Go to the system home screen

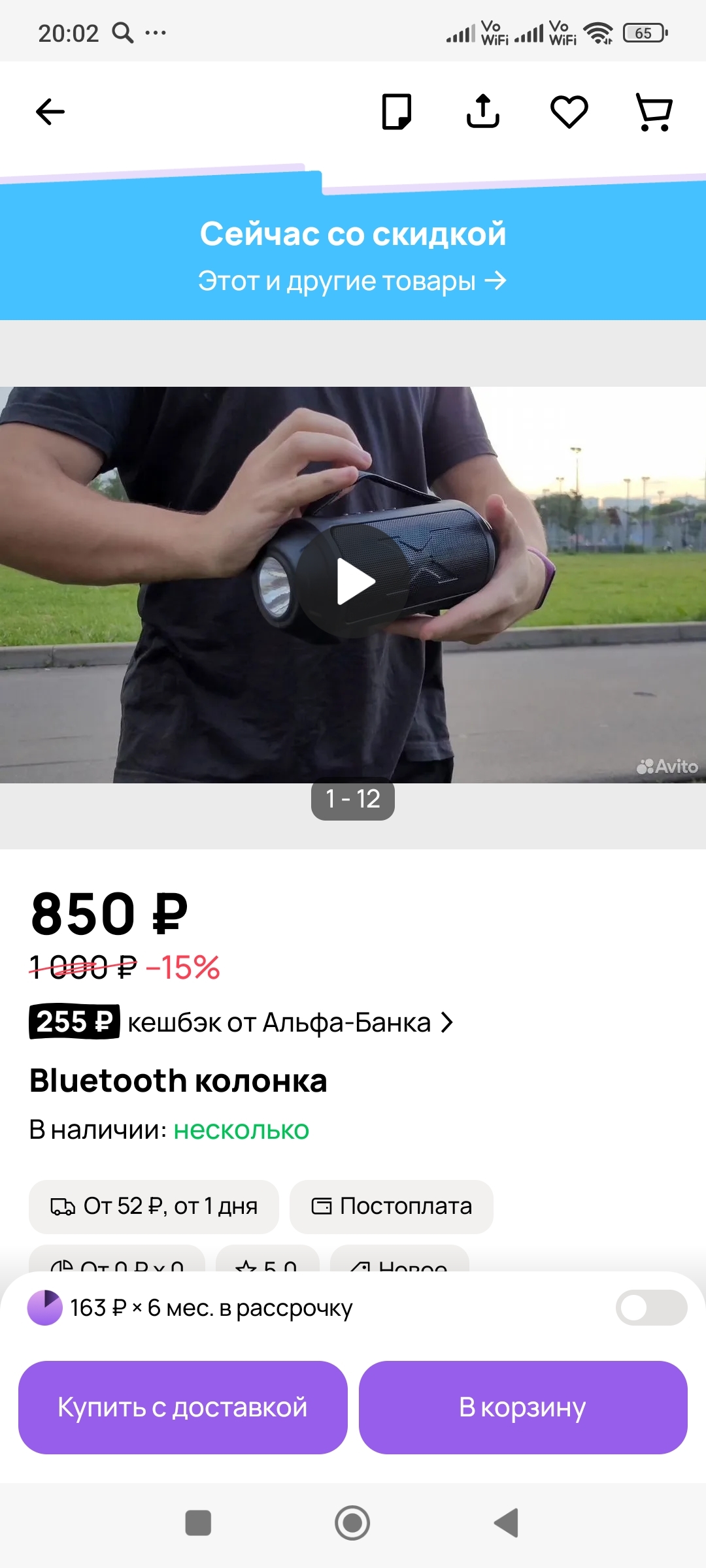[352, 1523]
